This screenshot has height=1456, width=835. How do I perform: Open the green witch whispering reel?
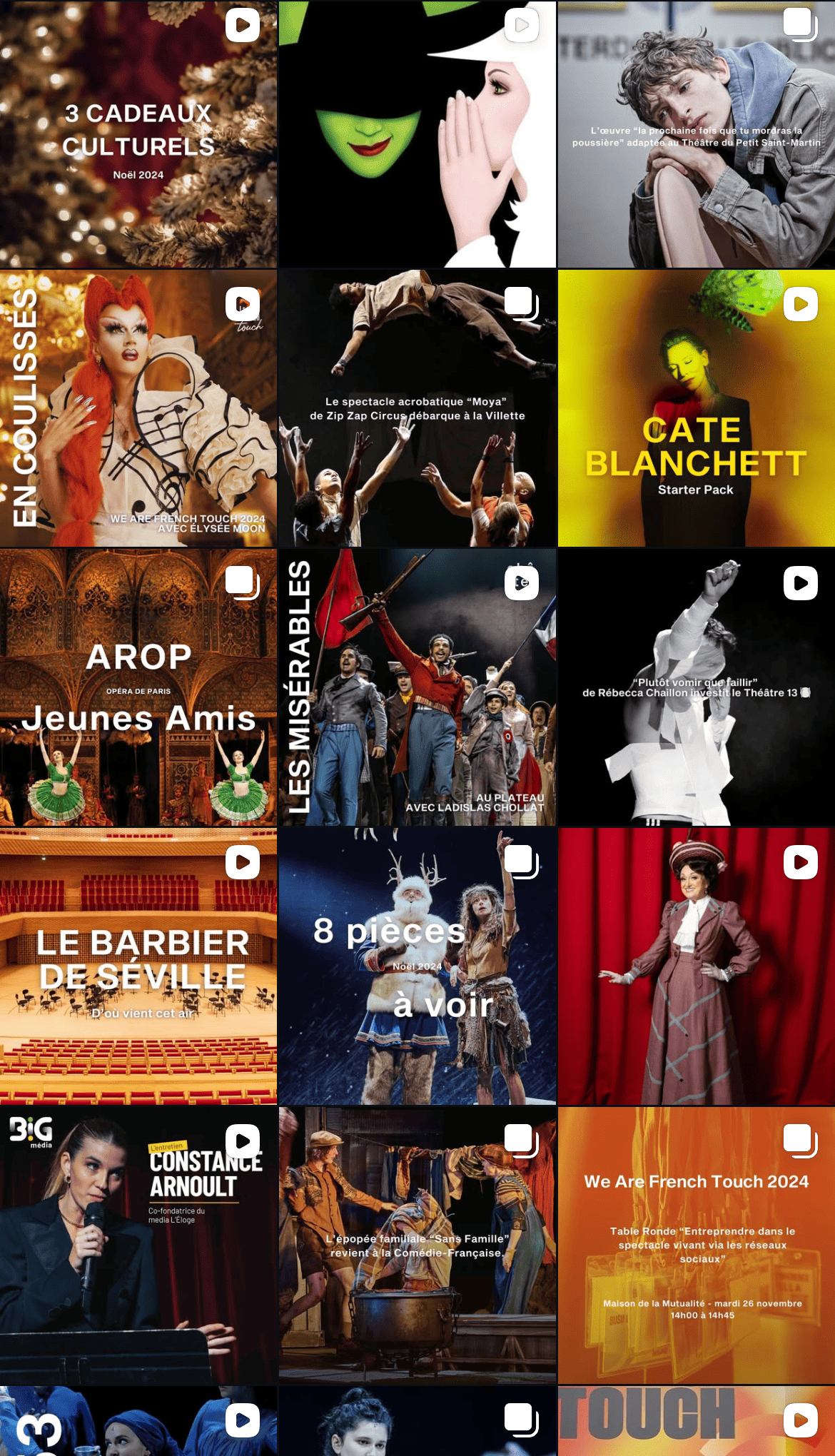417,134
